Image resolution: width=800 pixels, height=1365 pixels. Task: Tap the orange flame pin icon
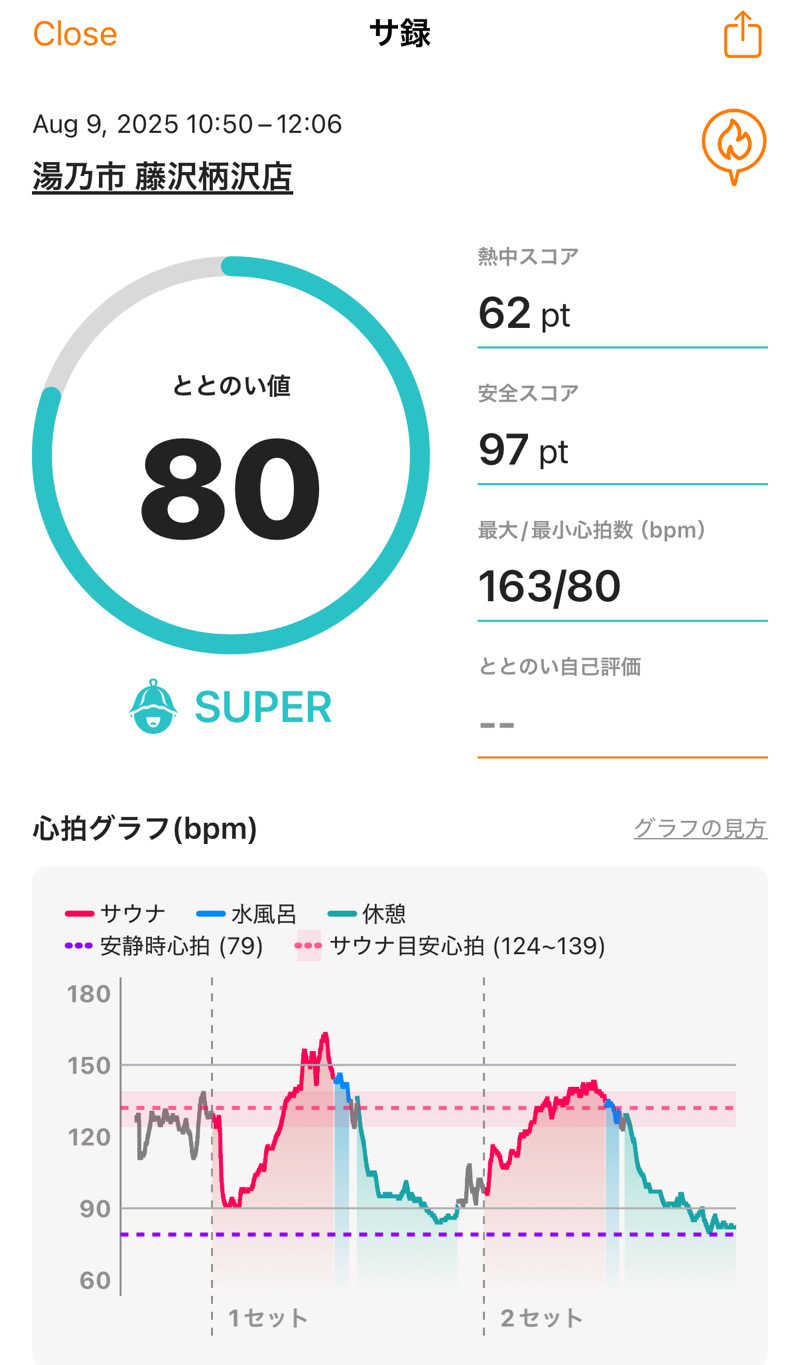tap(734, 146)
